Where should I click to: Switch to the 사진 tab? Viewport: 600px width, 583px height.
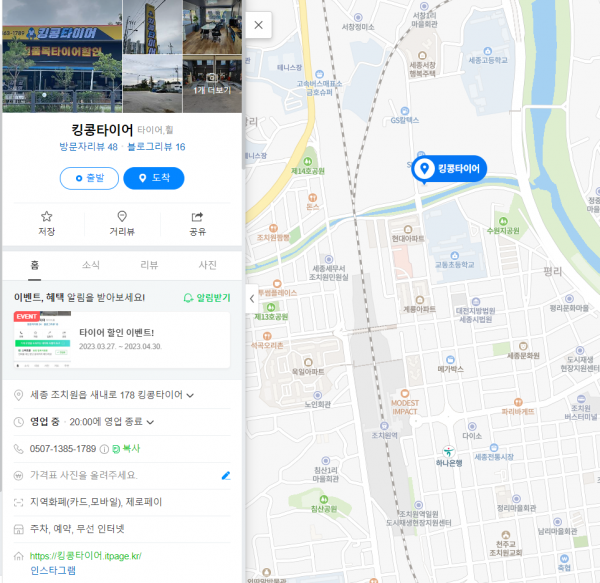[x=208, y=265]
